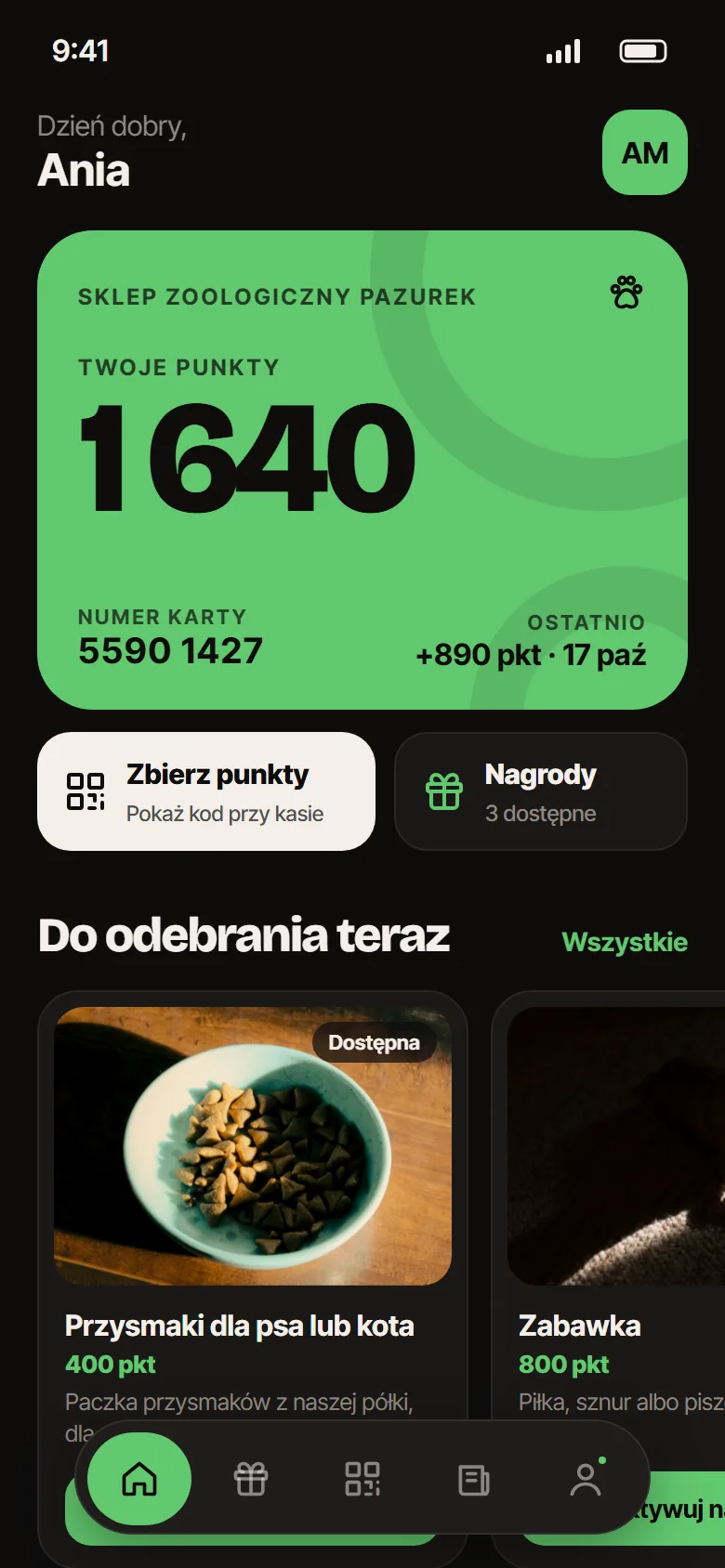Open Nagrody with 3 available rewards

tap(541, 791)
